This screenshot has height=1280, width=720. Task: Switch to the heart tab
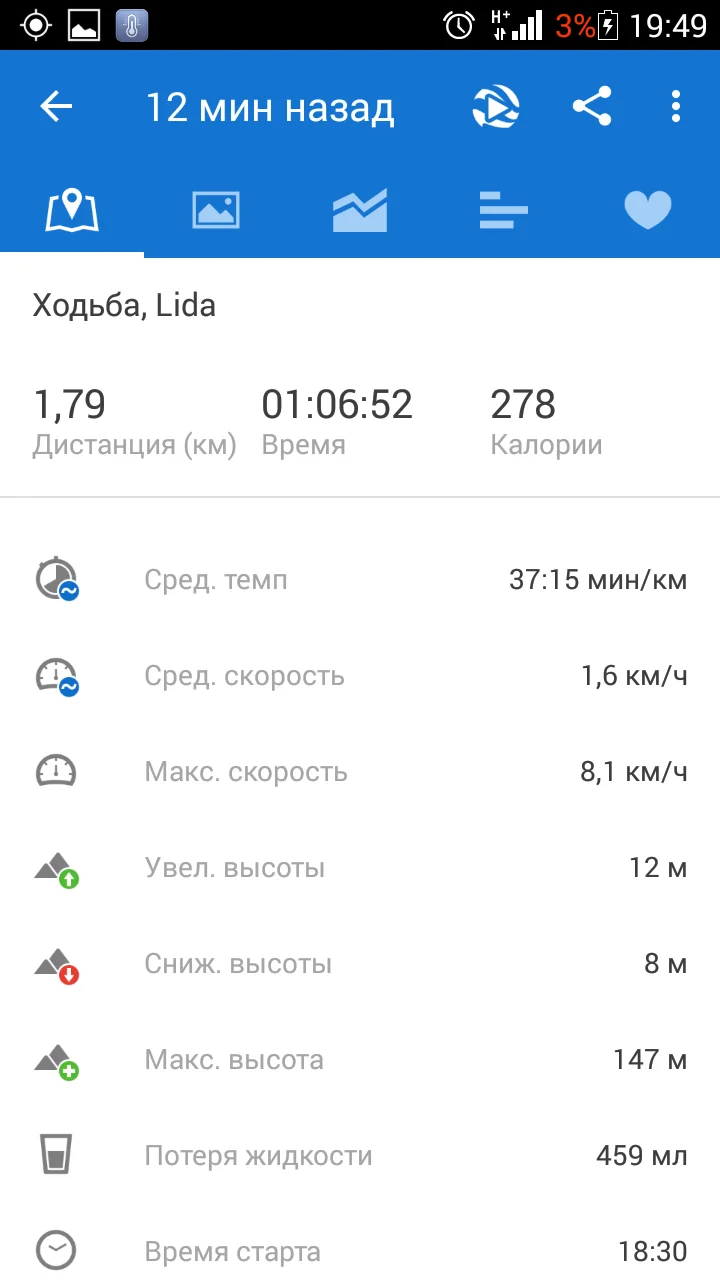coord(647,210)
